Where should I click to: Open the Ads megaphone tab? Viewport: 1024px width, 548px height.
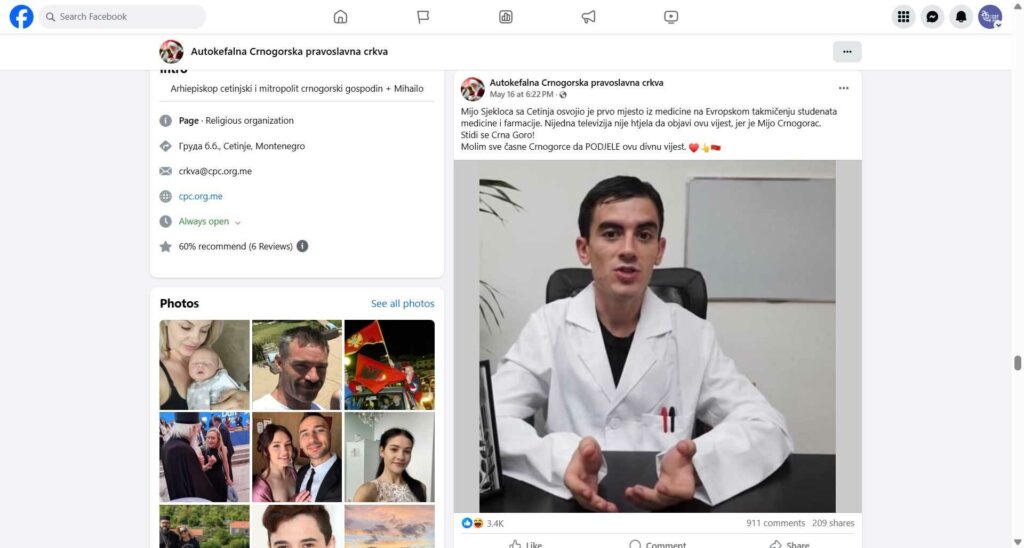tap(588, 17)
